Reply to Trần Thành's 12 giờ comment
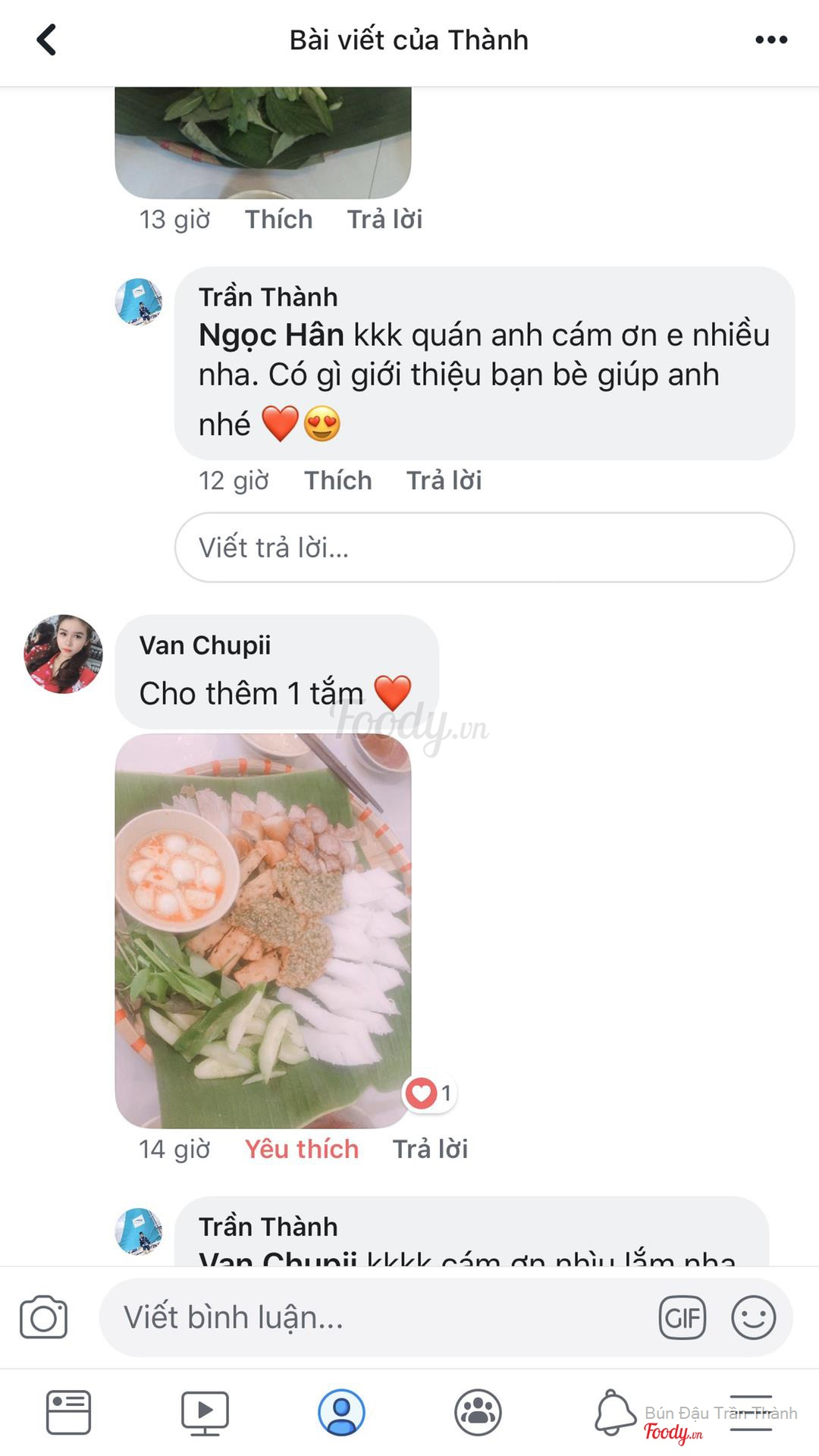 coord(444,480)
